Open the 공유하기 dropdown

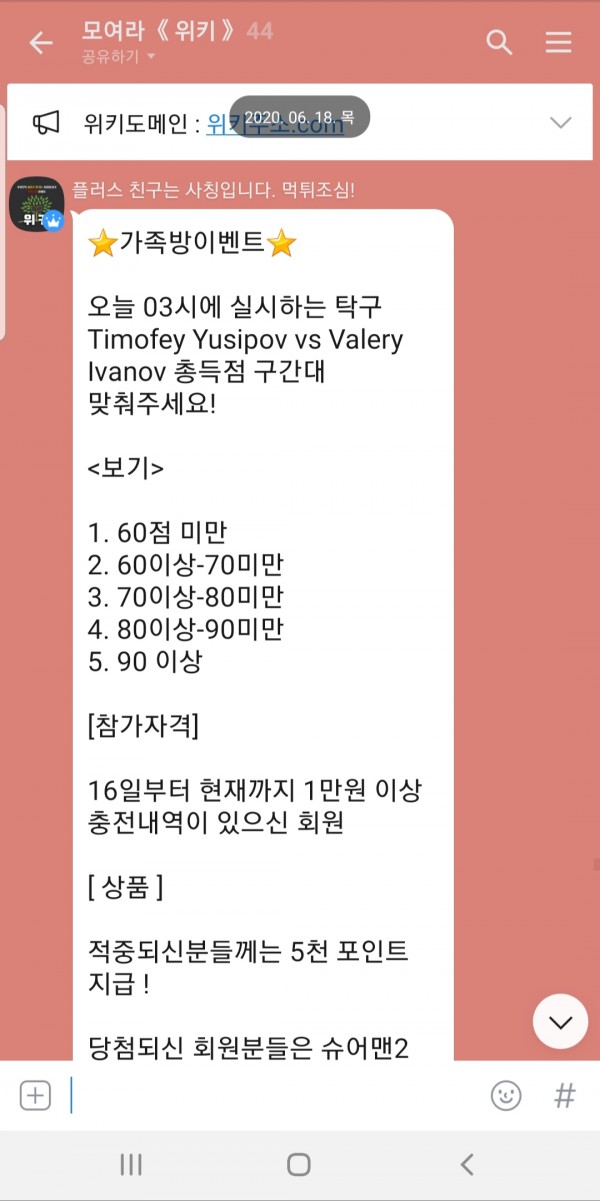point(120,57)
